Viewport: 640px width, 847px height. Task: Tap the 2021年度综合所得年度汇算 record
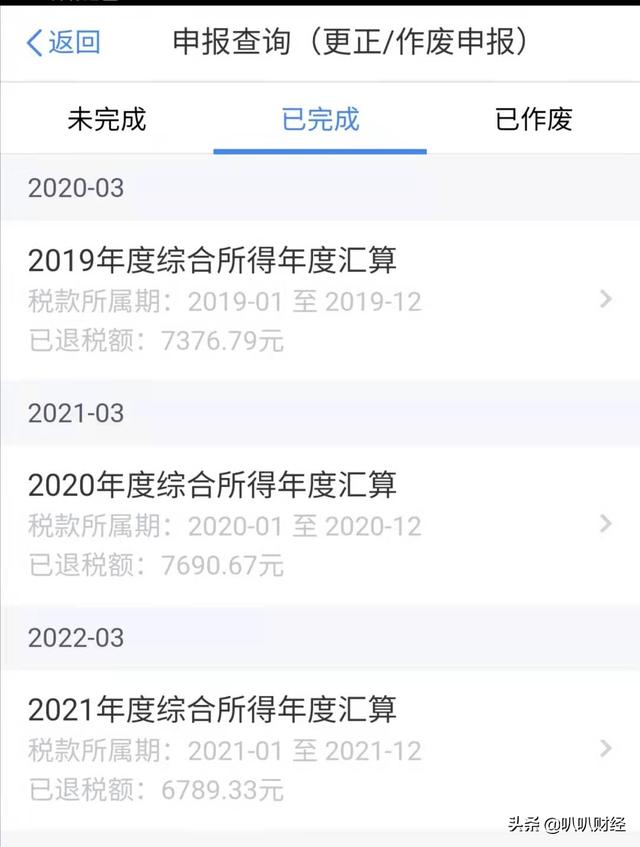click(x=320, y=748)
